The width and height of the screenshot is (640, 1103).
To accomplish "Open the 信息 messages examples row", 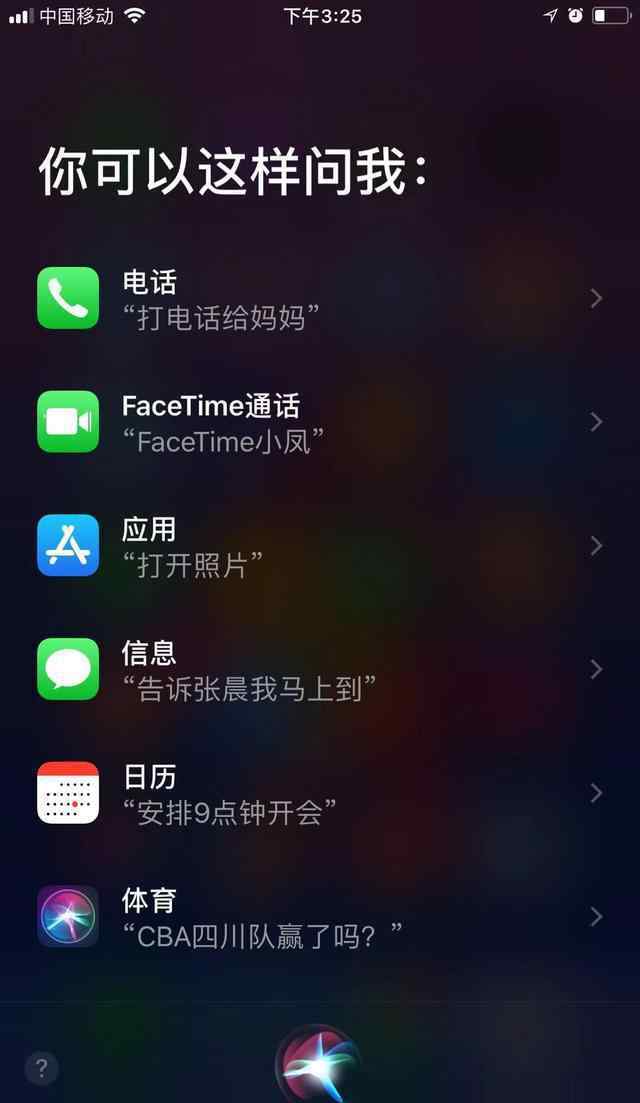I will coord(320,669).
